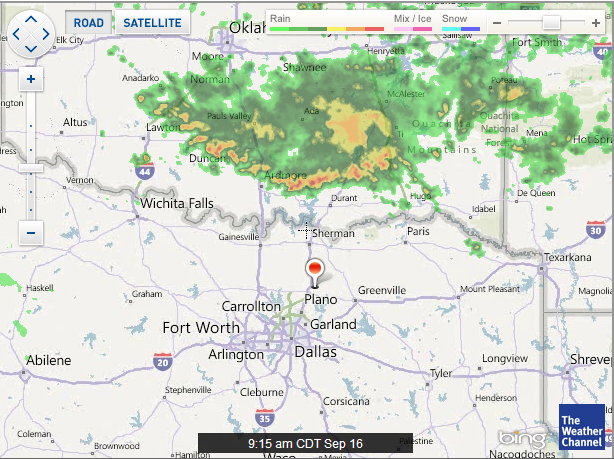Pan the map down with the arrow
Viewport: 614px width, 459px height.
point(31,46)
